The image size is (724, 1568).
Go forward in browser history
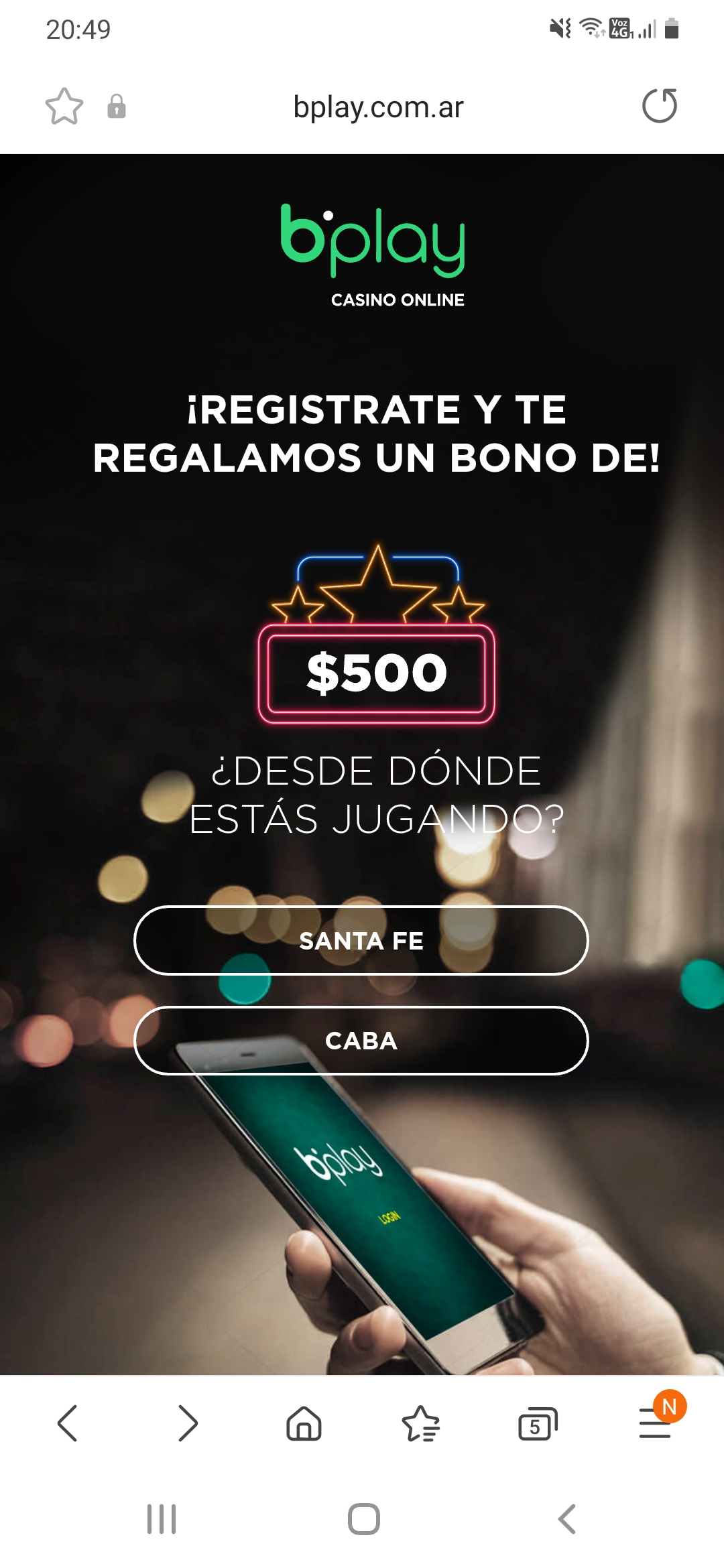tap(188, 1423)
